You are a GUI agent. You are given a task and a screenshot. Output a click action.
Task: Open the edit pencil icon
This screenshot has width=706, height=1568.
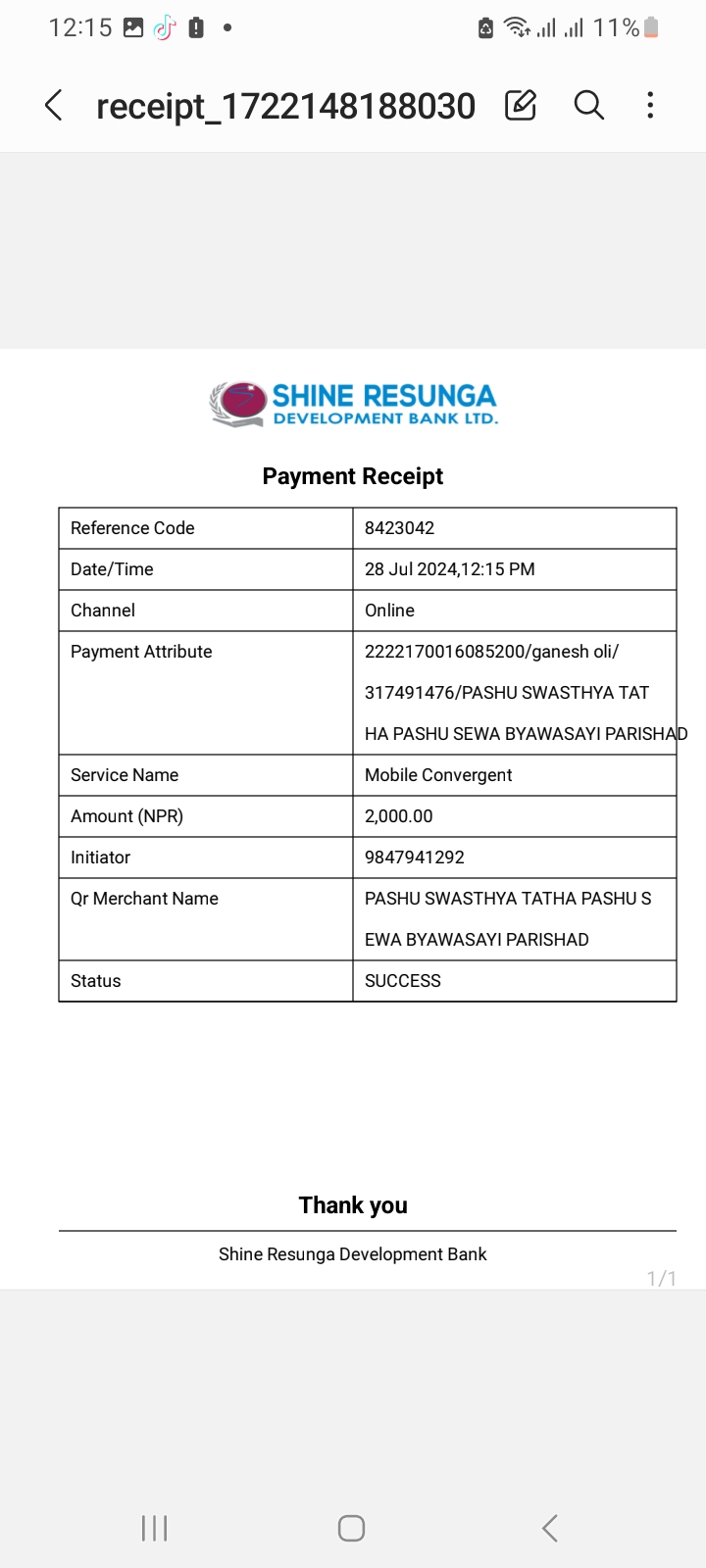(x=521, y=105)
